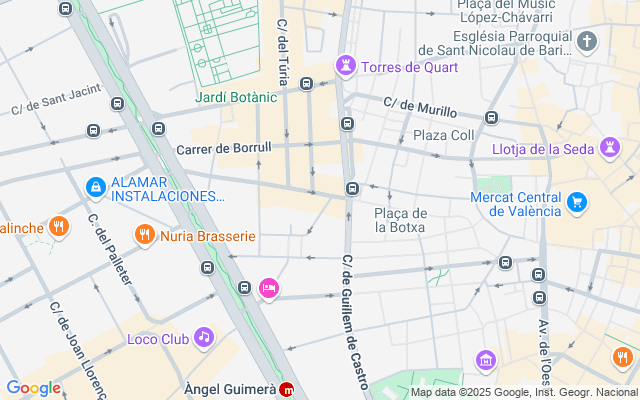Open Església Parroquial de Sant Nicolau marker
The image size is (640, 400).
click(x=587, y=42)
